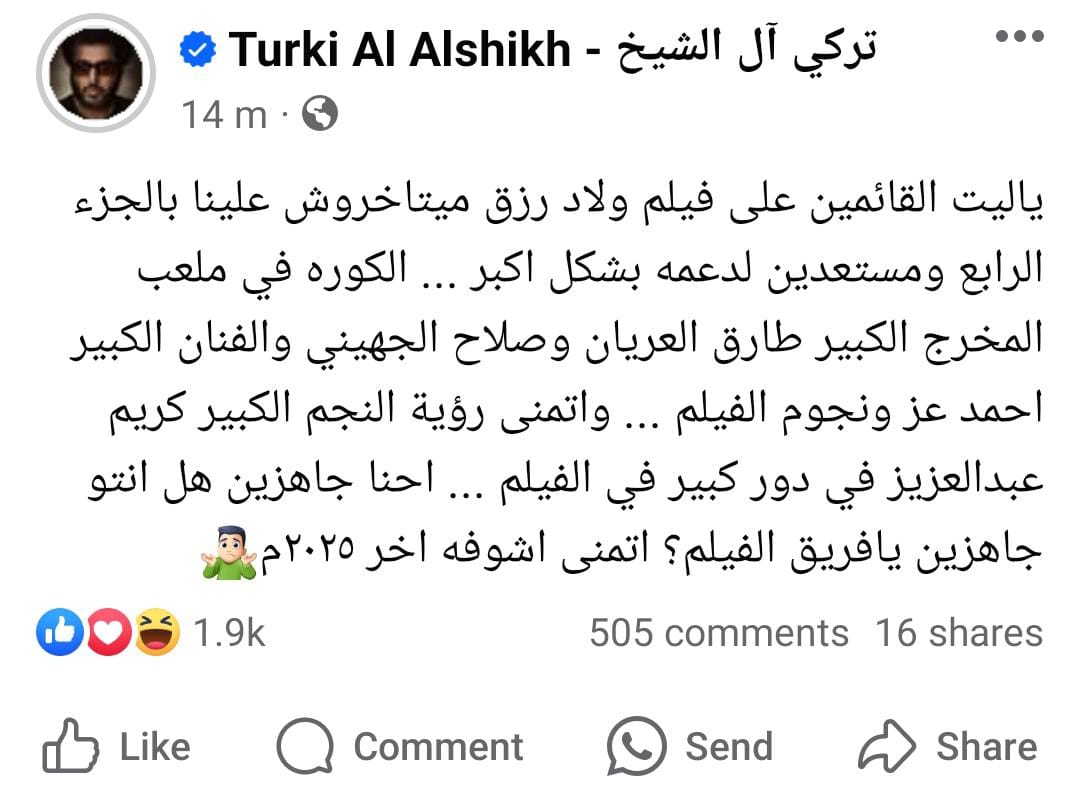Share this post
1080x786 pixels.
point(948,746)
